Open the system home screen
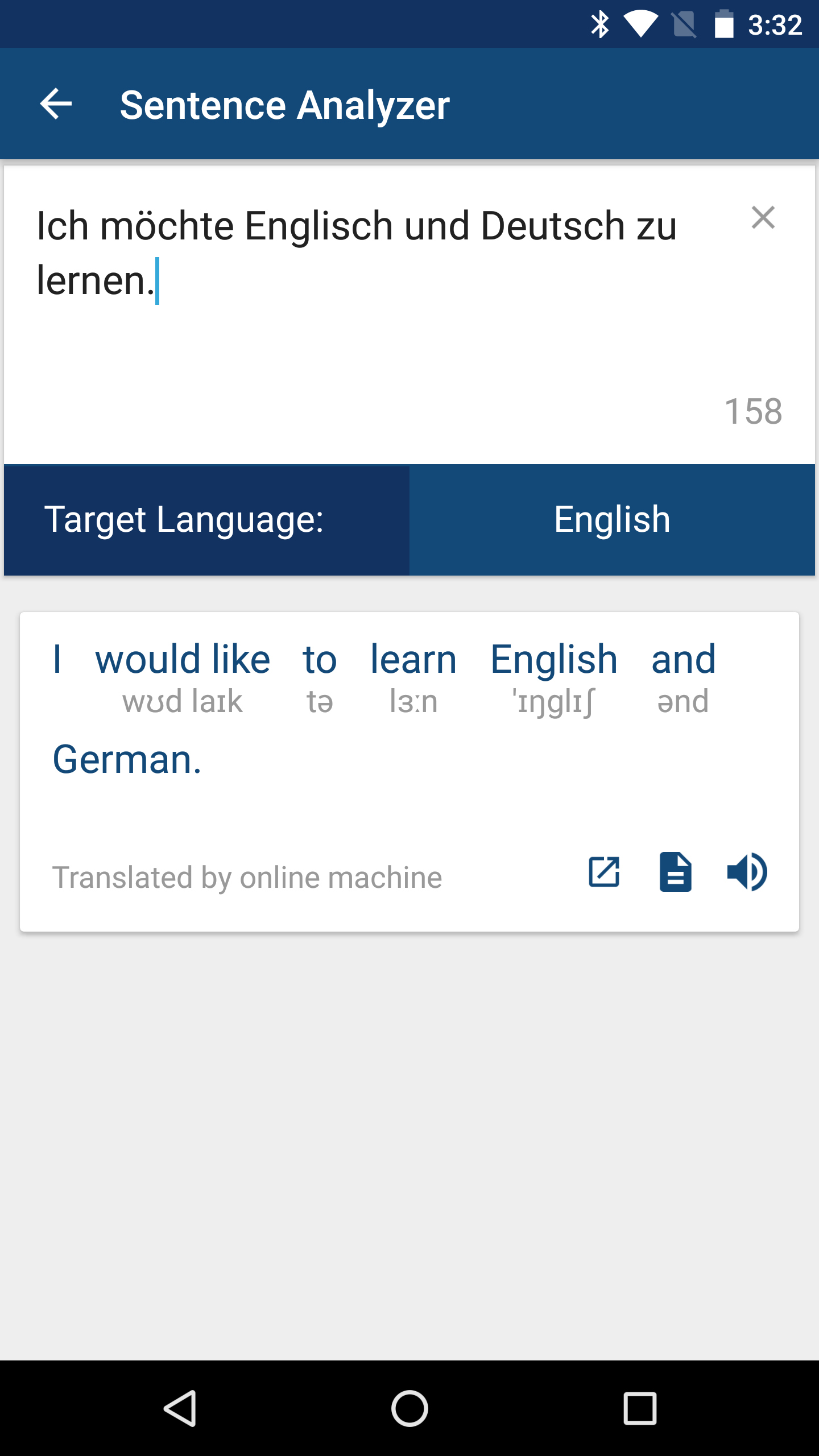Image resolution: width=819 pixels, height=1456 pixels. pos(409,1409)
